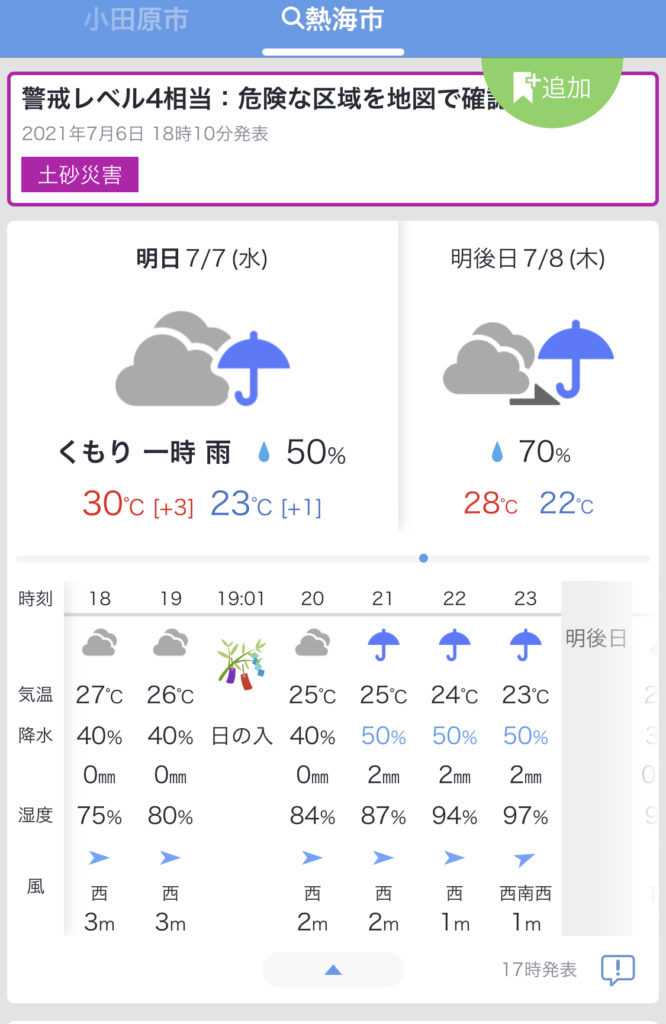Screen dimensions: 666x1024
Task: View the 明後日 7/8 (木) forecast card
Action: coord(528,380)
